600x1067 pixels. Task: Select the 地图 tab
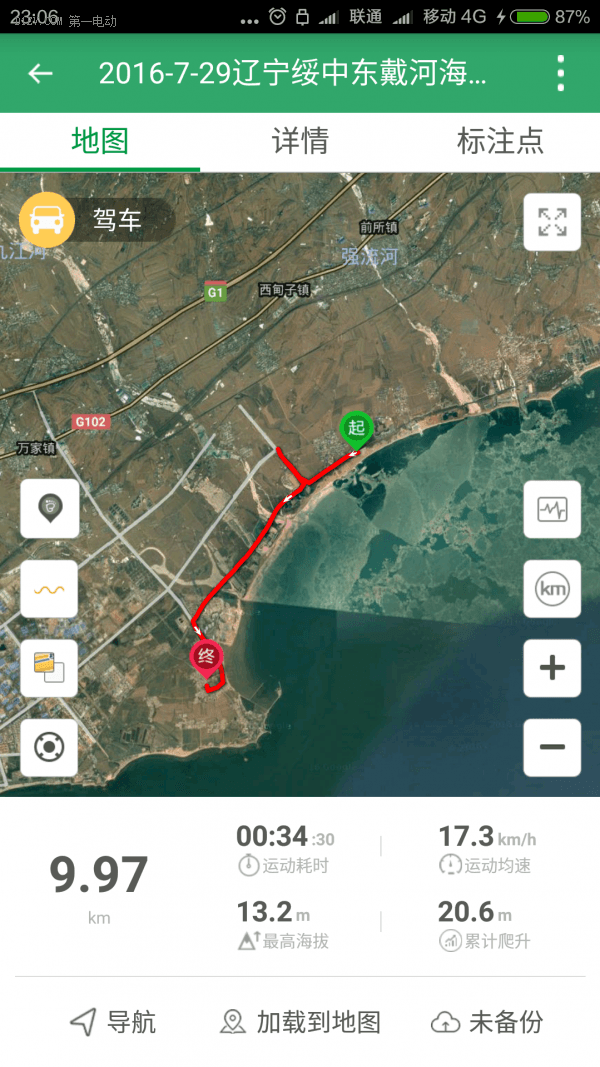[100, 141]
